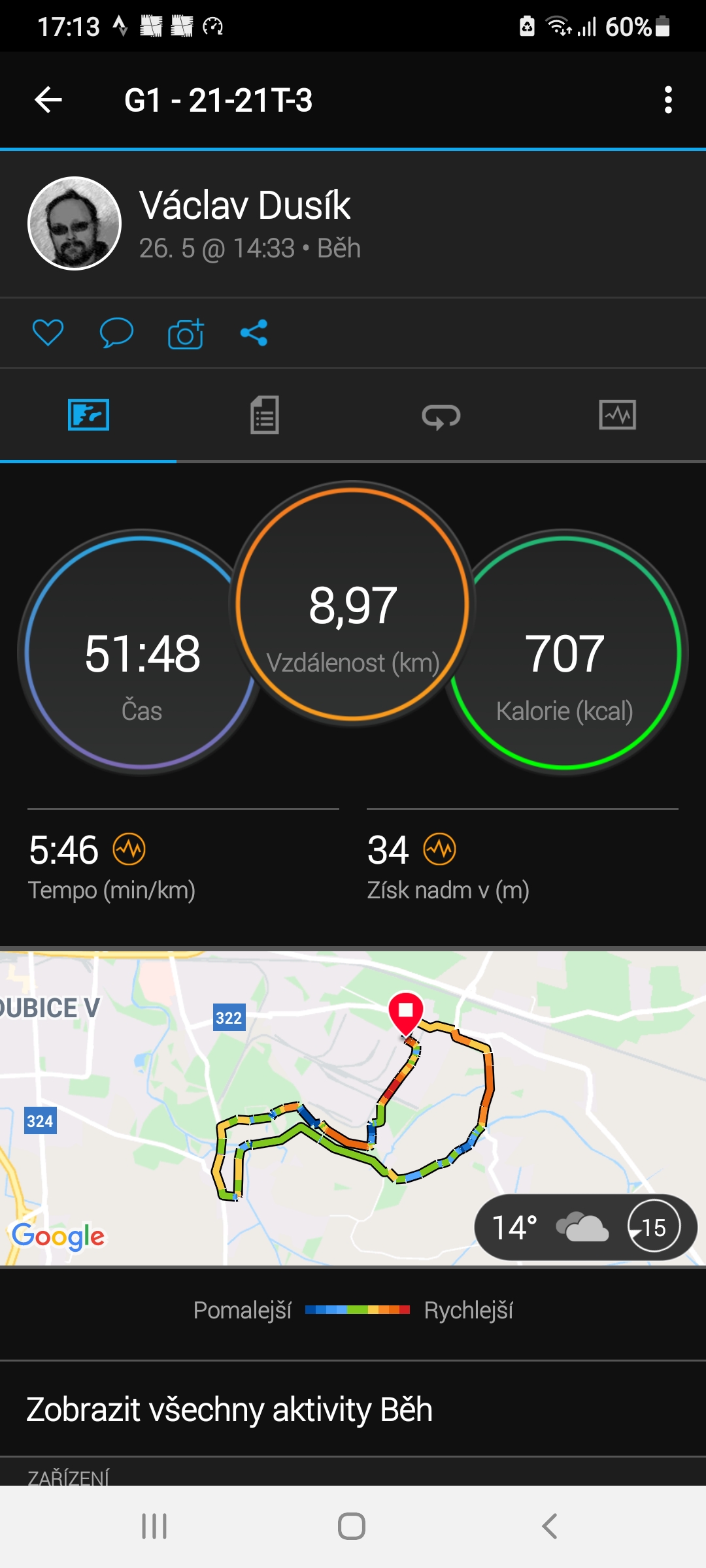Open the three-dot overflow menu

coord(667,100)
